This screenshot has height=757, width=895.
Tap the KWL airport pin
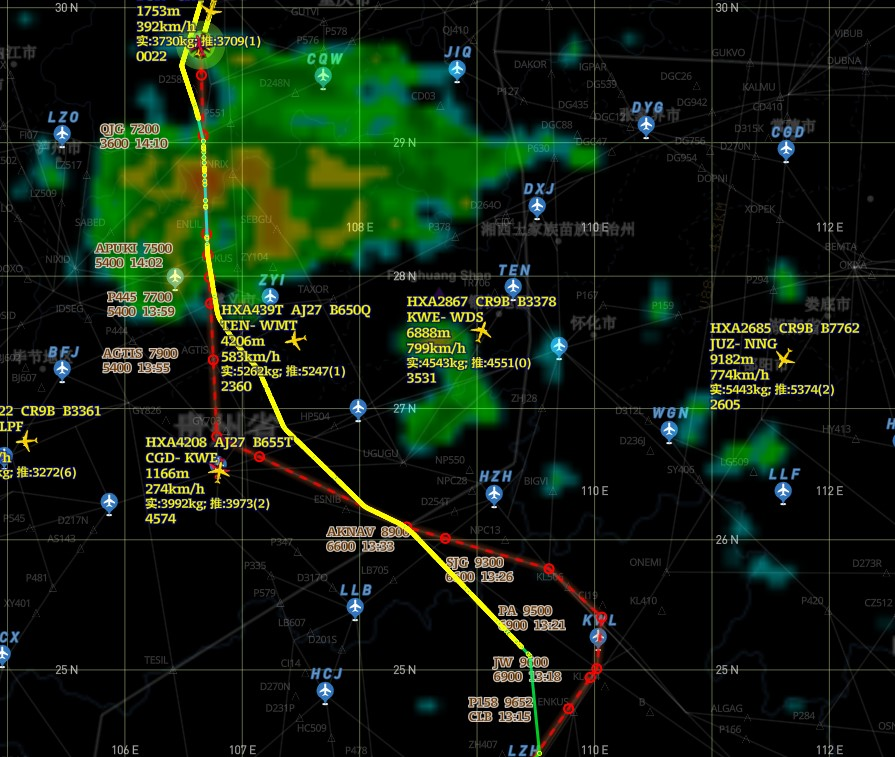click(x=598, y=637)
